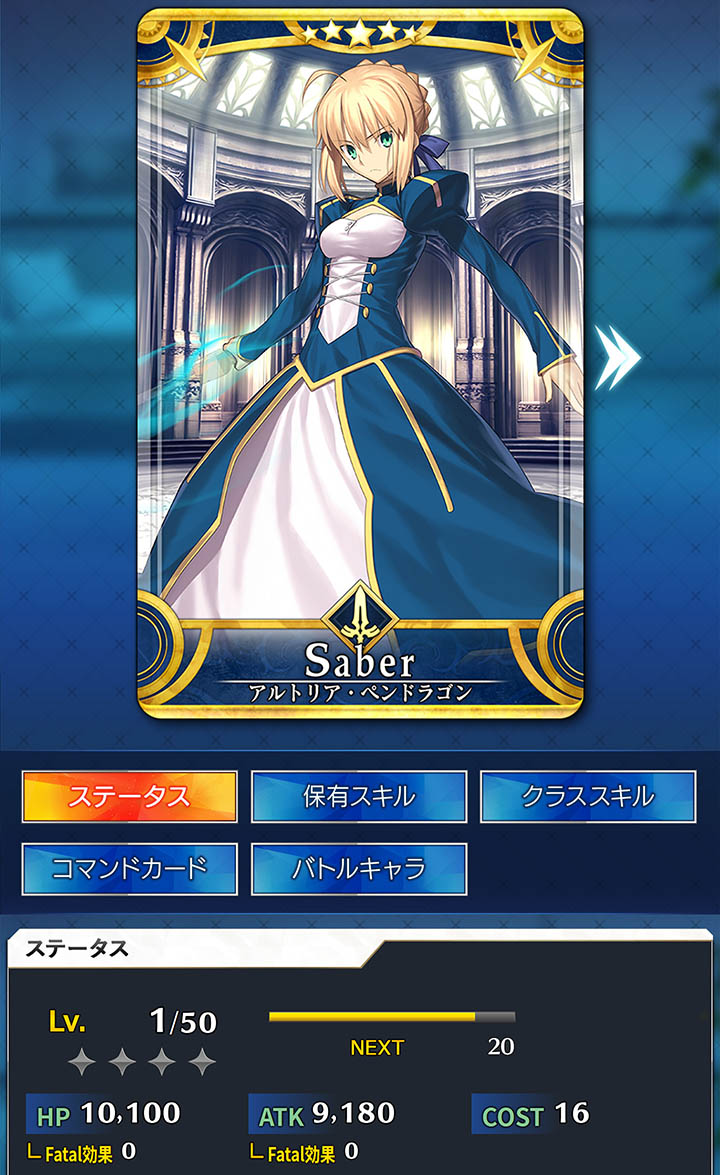Screen dimensions: 720x1175
Task: Show the next card art with the arrow
Action: point(618,357)
